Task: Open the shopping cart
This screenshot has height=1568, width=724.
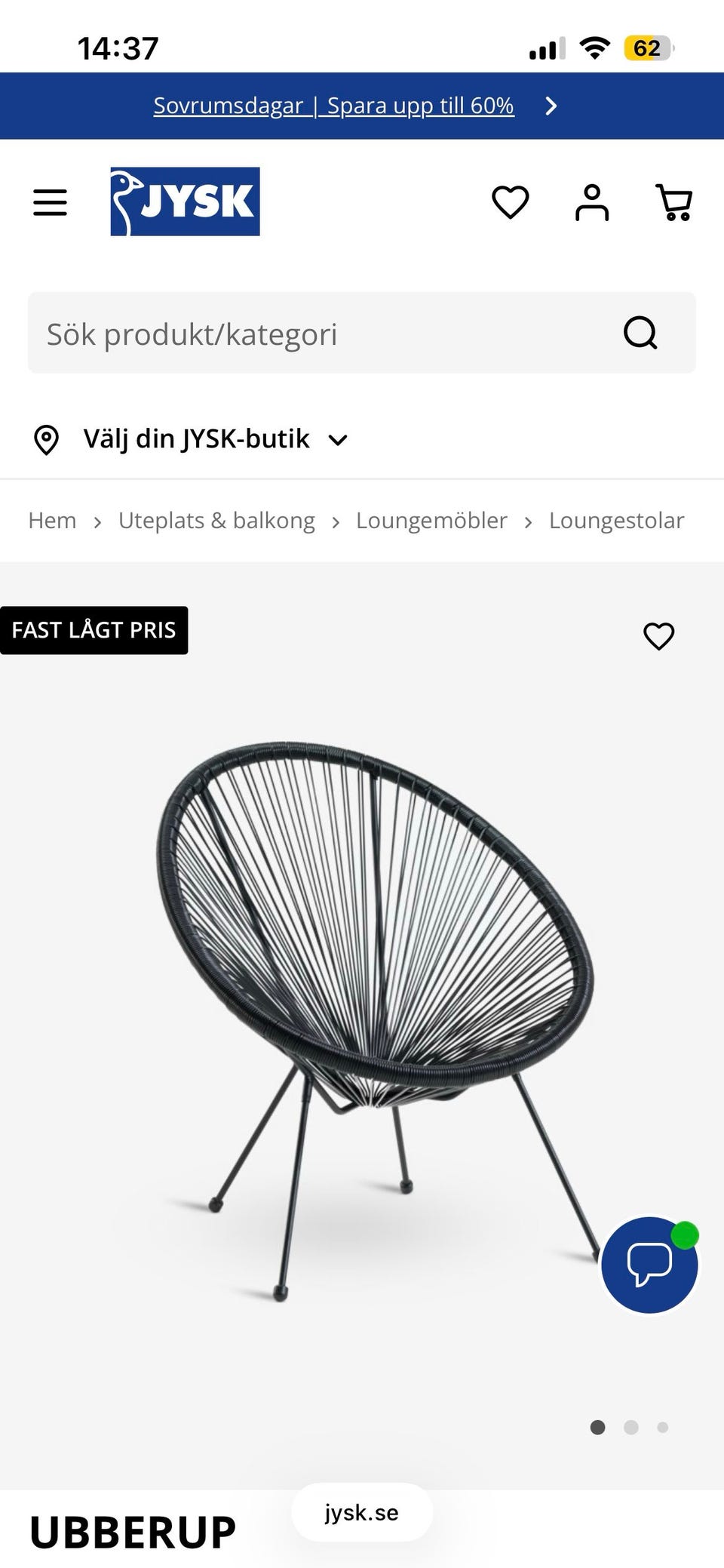Action: pyautogui.click(x=673, y=201)
